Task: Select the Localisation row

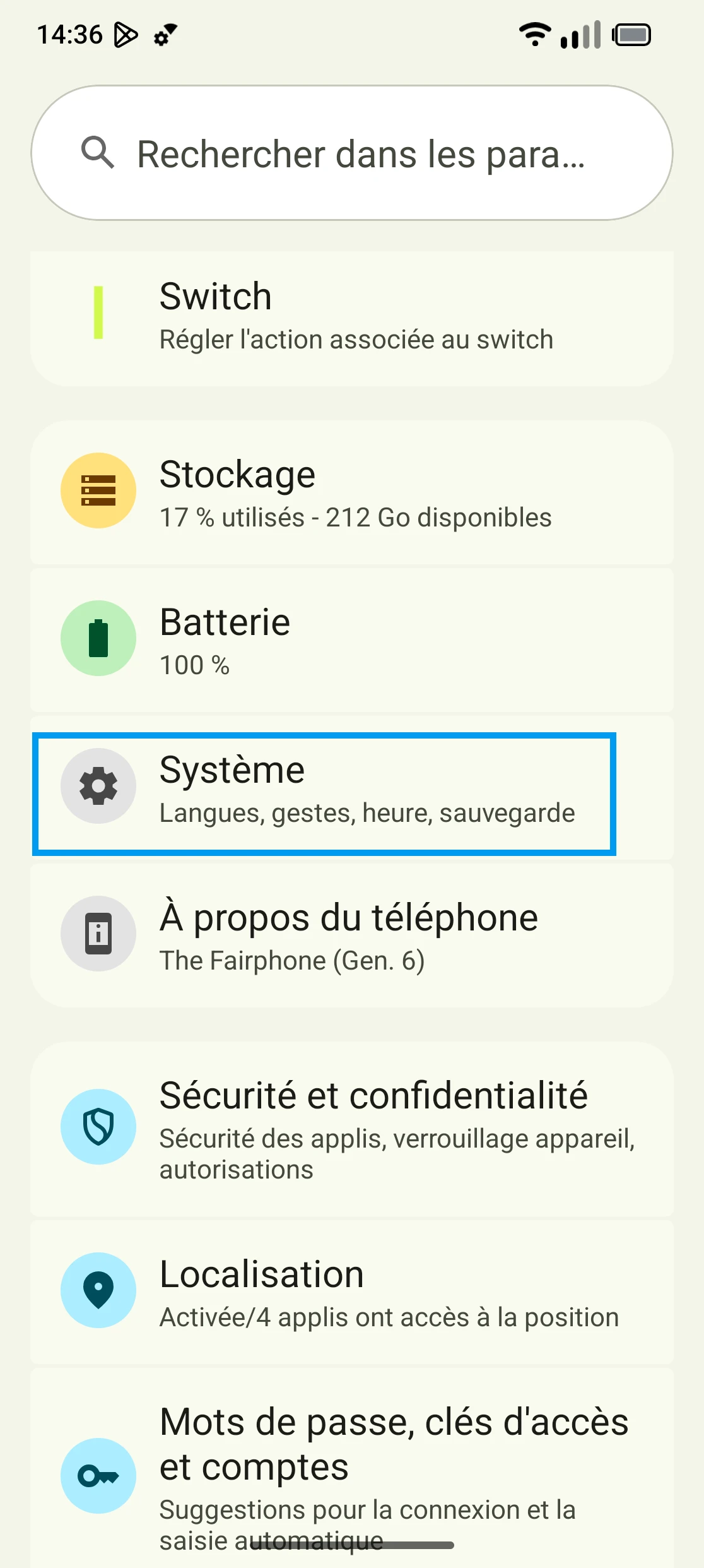Action: click(x=352, y=1292)
